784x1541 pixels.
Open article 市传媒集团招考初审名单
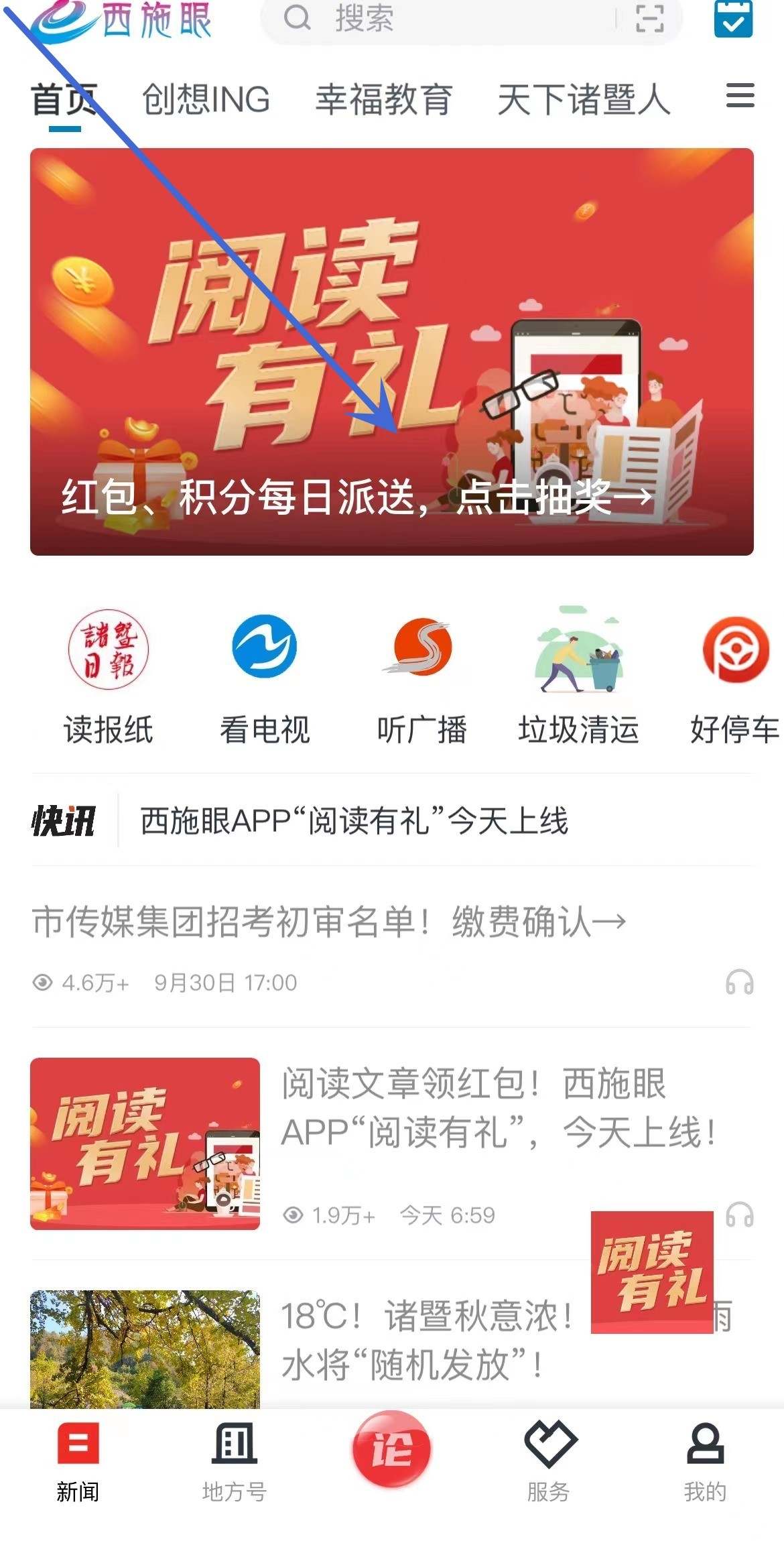pyautogui.click(x=328, y=922)
